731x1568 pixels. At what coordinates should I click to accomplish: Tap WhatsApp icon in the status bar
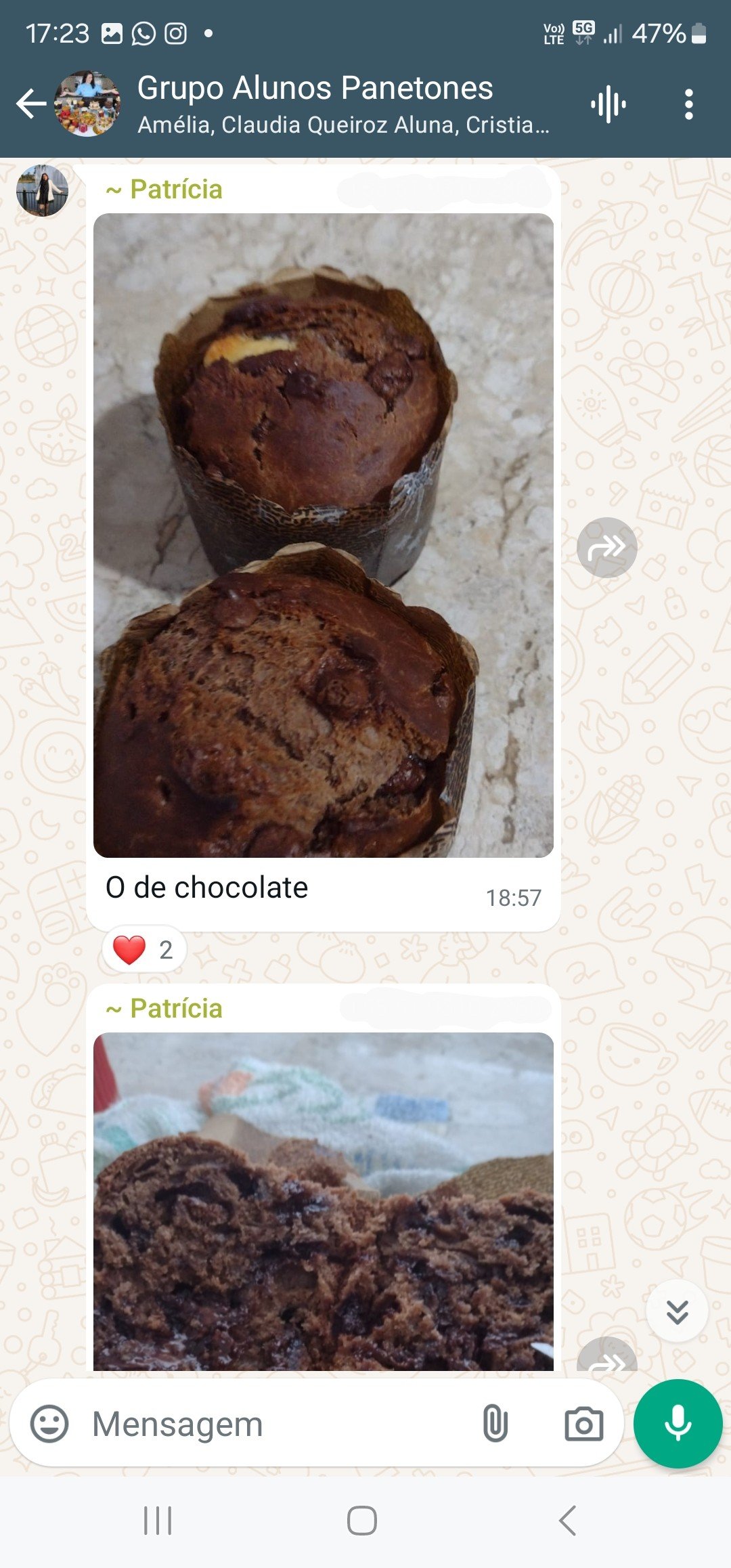[143, 31]
